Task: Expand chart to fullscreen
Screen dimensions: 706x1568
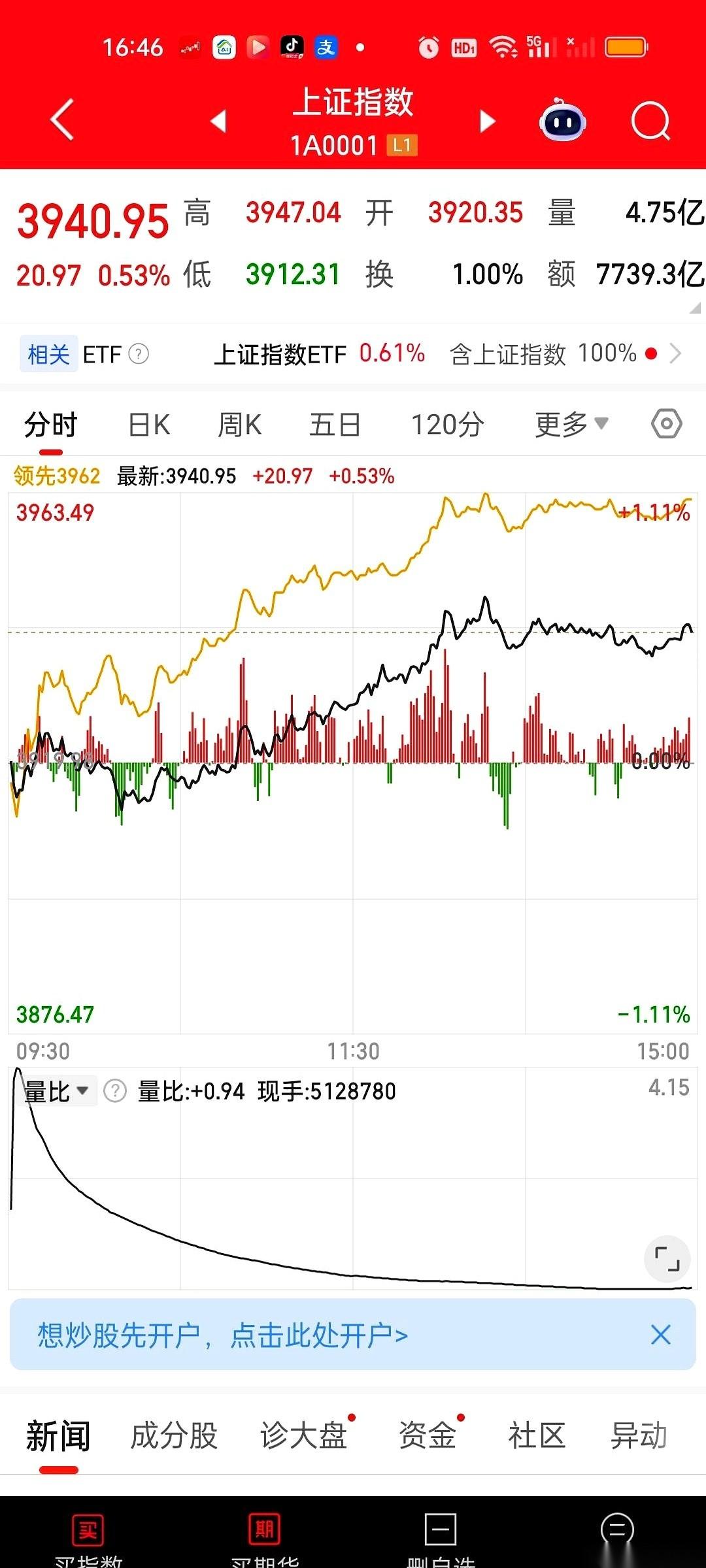Action: point(667,1258)
